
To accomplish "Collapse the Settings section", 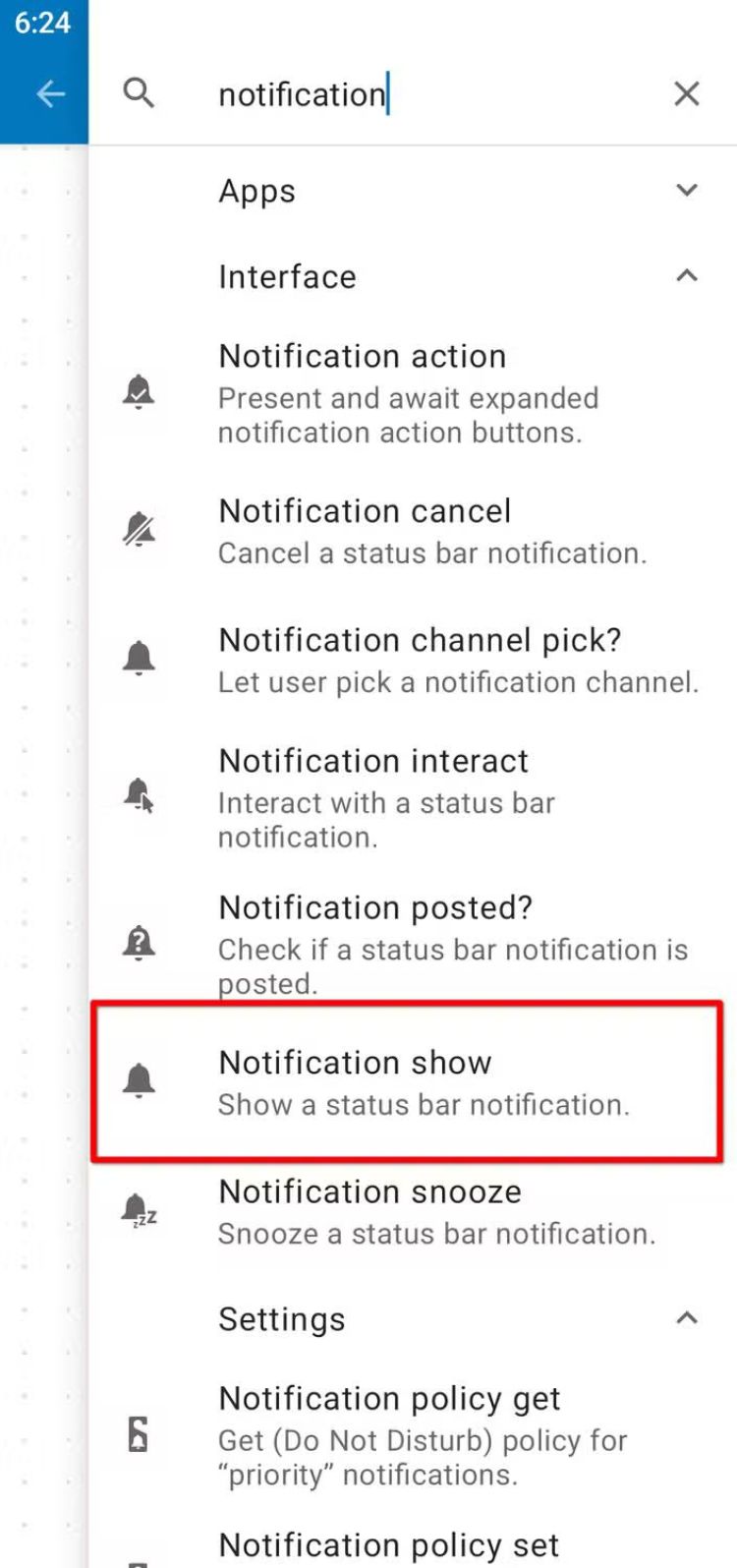I will (687, 1318).
